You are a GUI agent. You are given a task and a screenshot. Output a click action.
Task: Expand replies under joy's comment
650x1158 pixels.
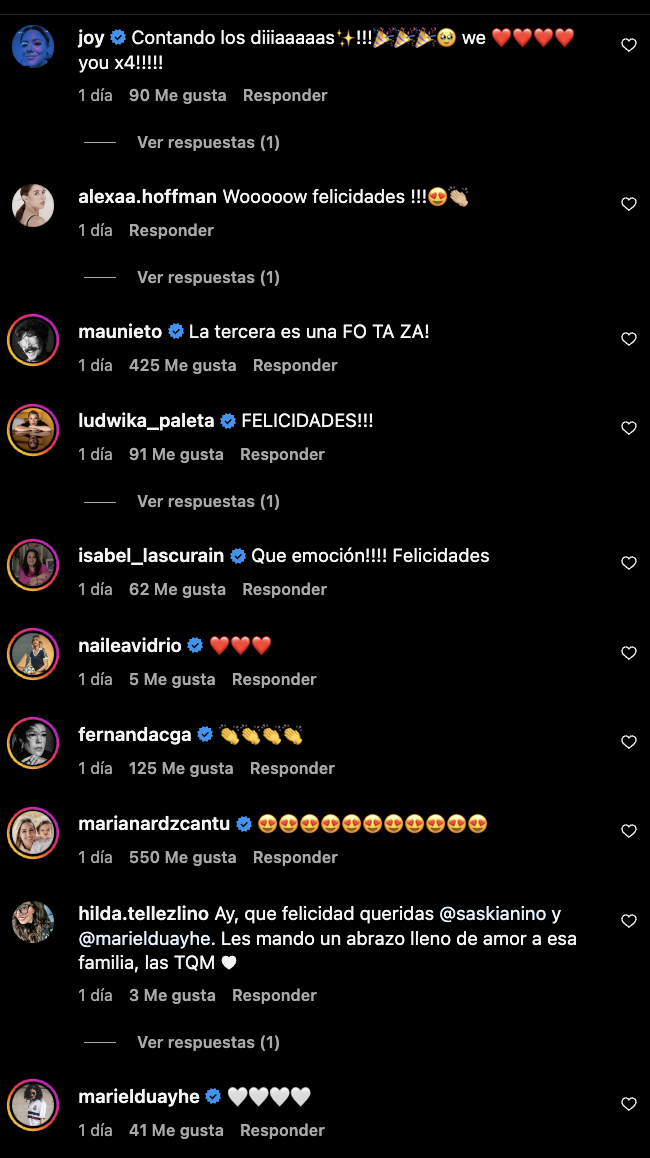(x=208, y=142)
